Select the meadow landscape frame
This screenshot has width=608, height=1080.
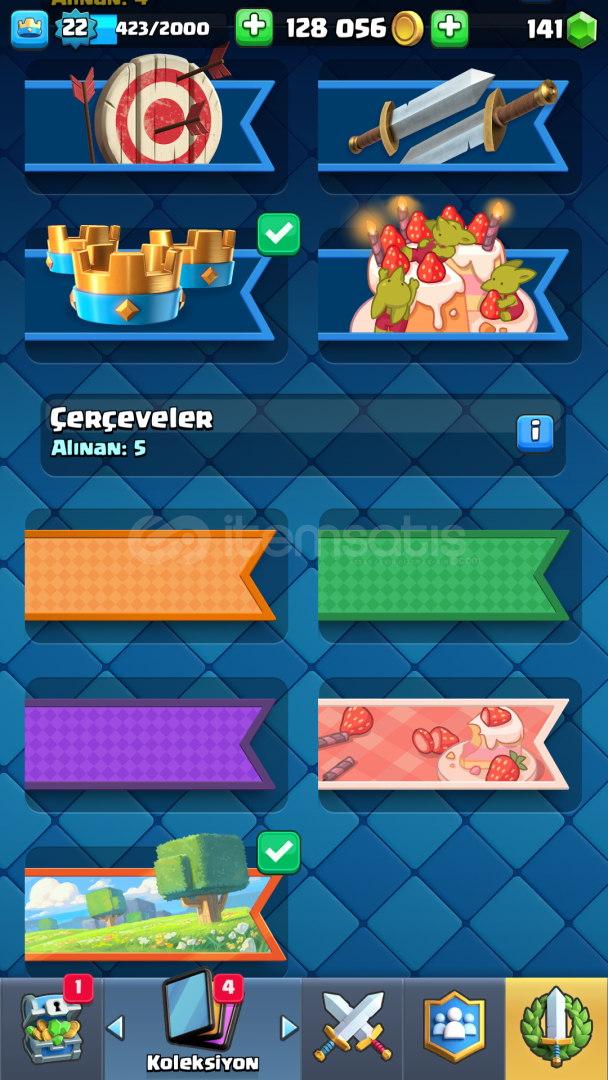(156, 904)
